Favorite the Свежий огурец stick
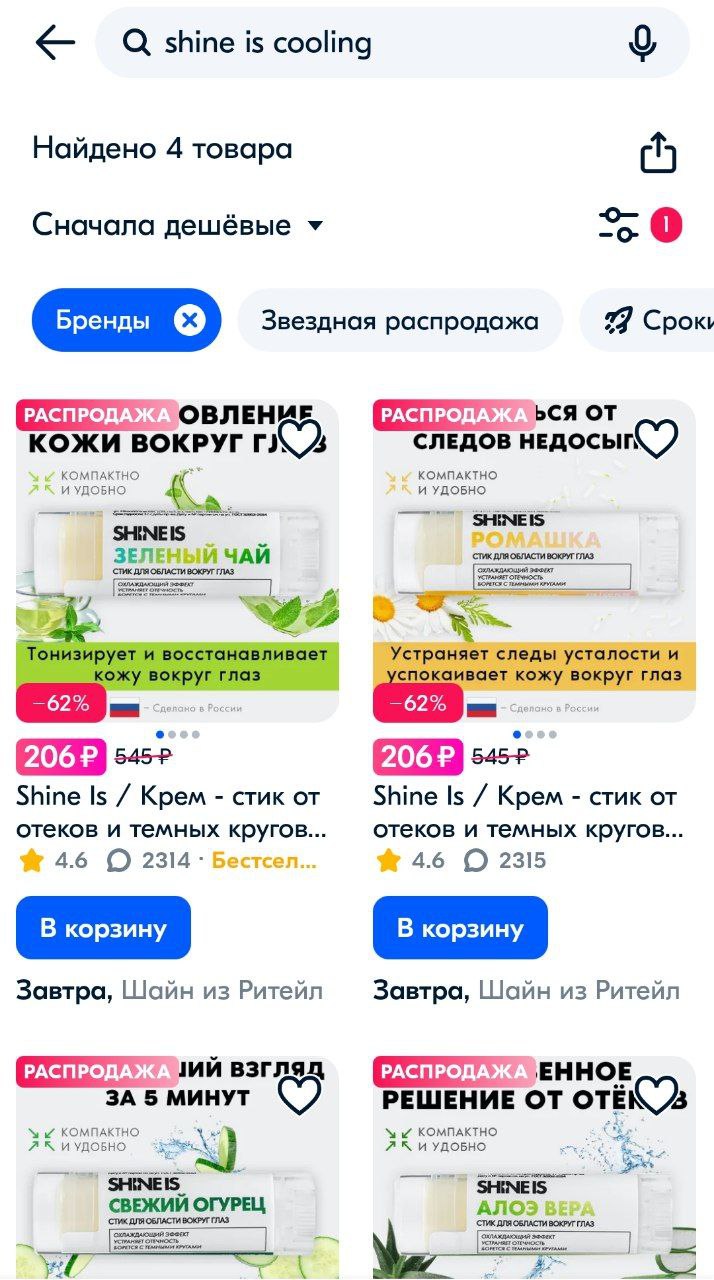The image size is (714, 1280). tap(299, 1095)
